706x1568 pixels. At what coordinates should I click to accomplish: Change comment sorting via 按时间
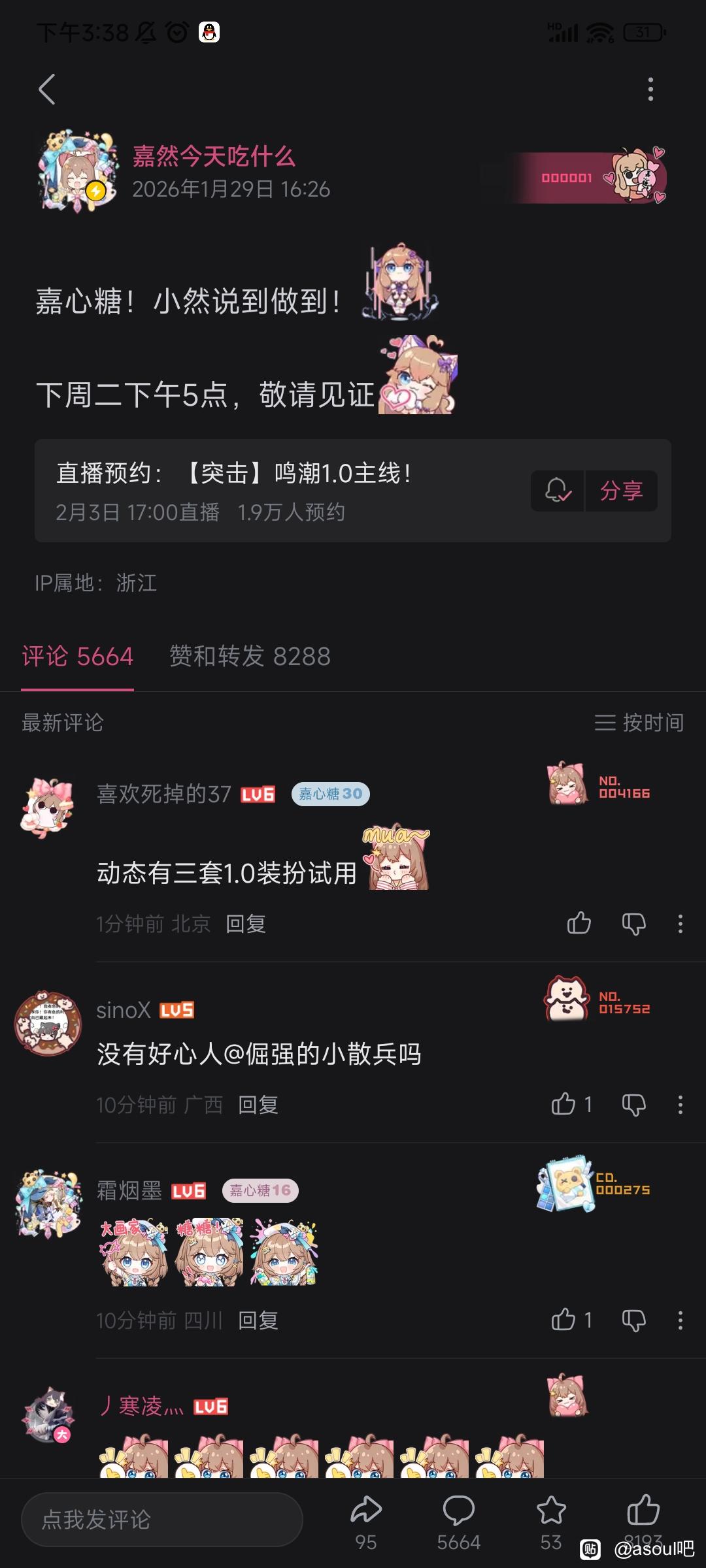639,722
